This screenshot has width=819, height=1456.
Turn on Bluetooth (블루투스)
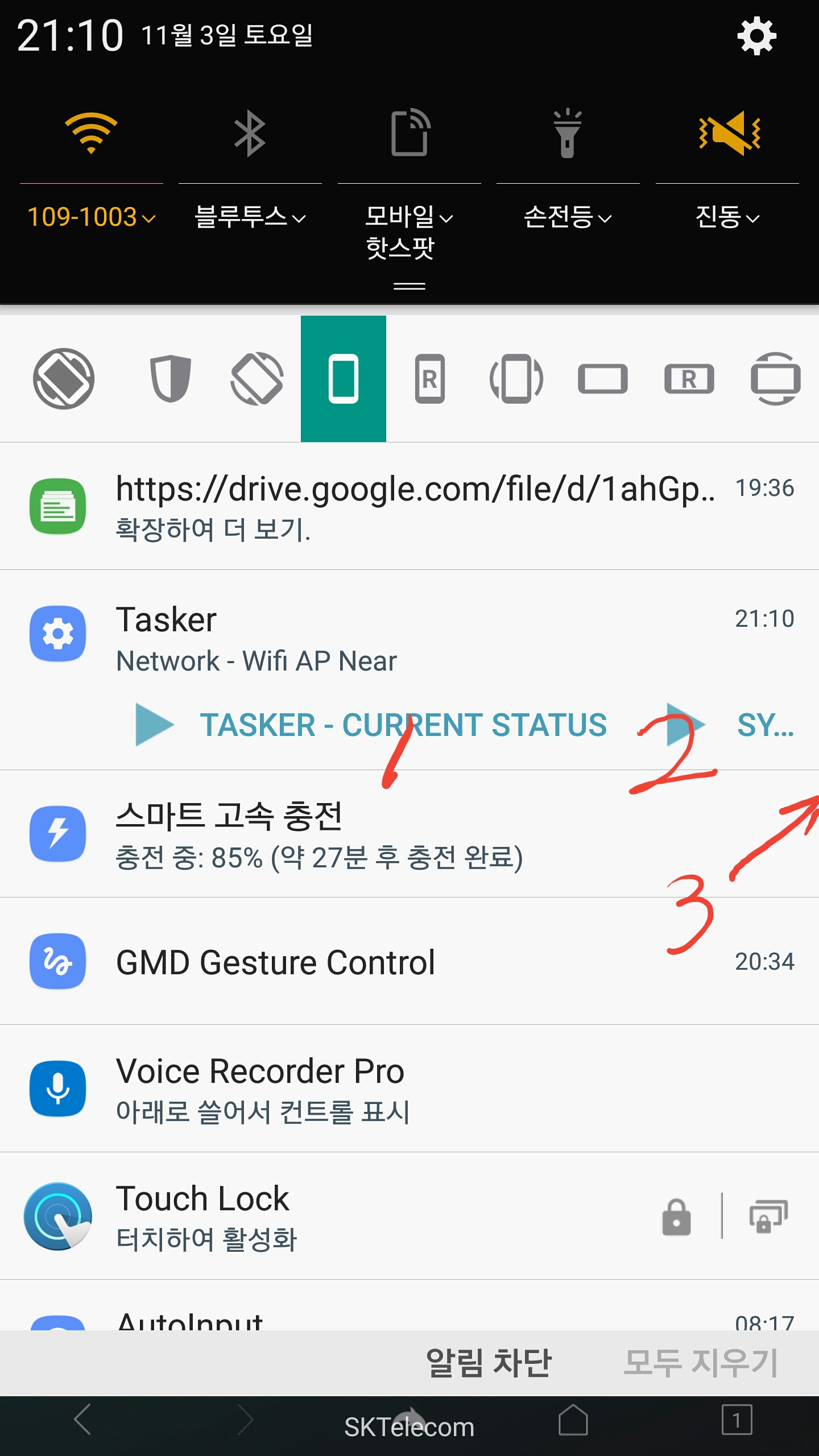(x=250, y=133)
